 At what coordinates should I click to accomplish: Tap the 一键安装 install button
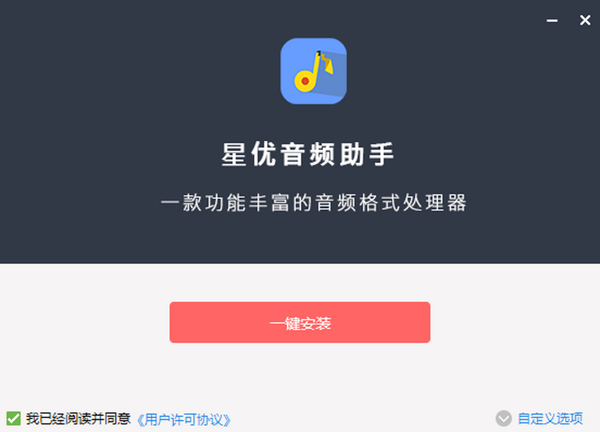pyautogui.click(x=299, y=323)
